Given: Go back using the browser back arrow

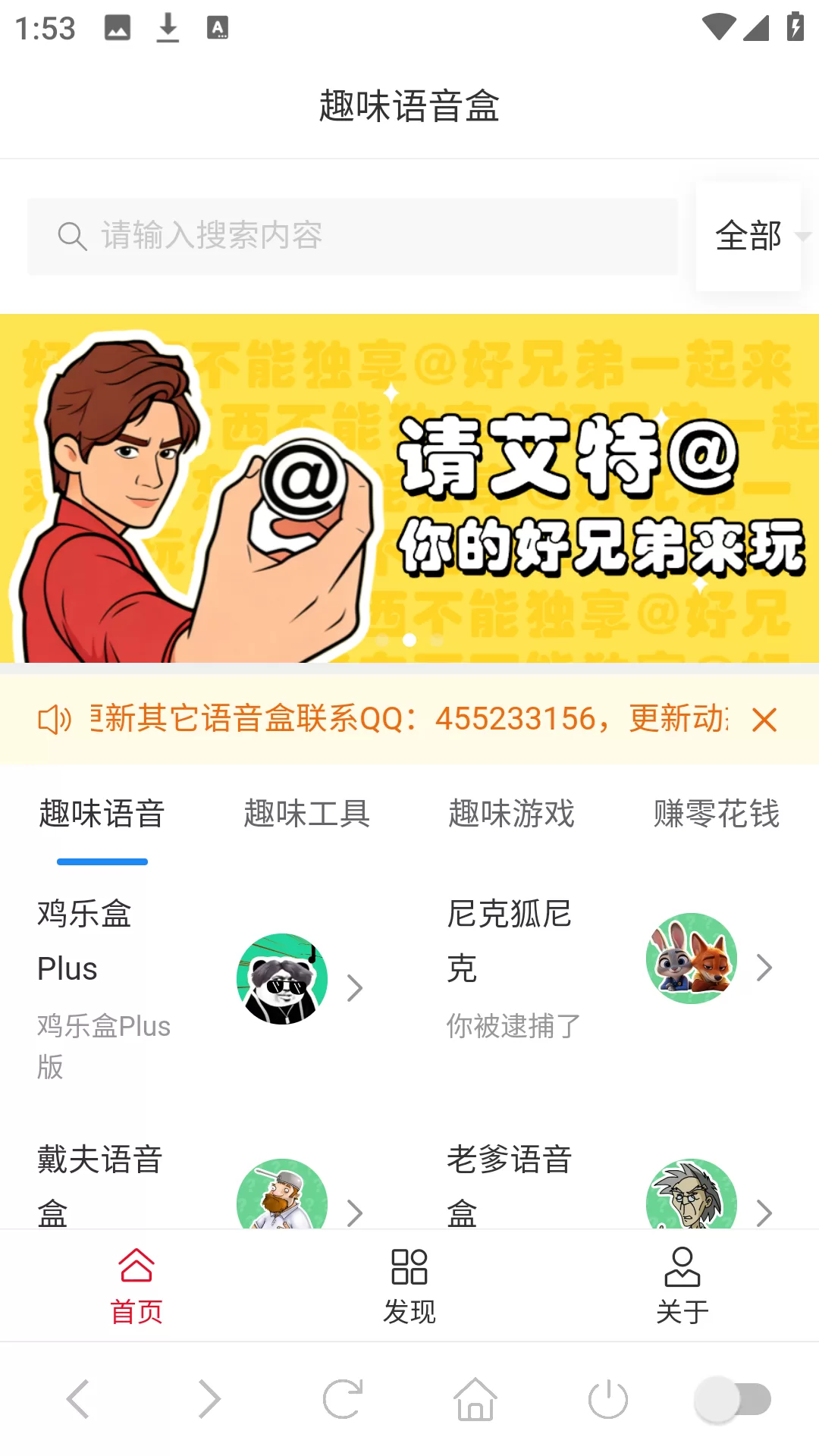Looking at the screenshot, I should (77, 1399).
